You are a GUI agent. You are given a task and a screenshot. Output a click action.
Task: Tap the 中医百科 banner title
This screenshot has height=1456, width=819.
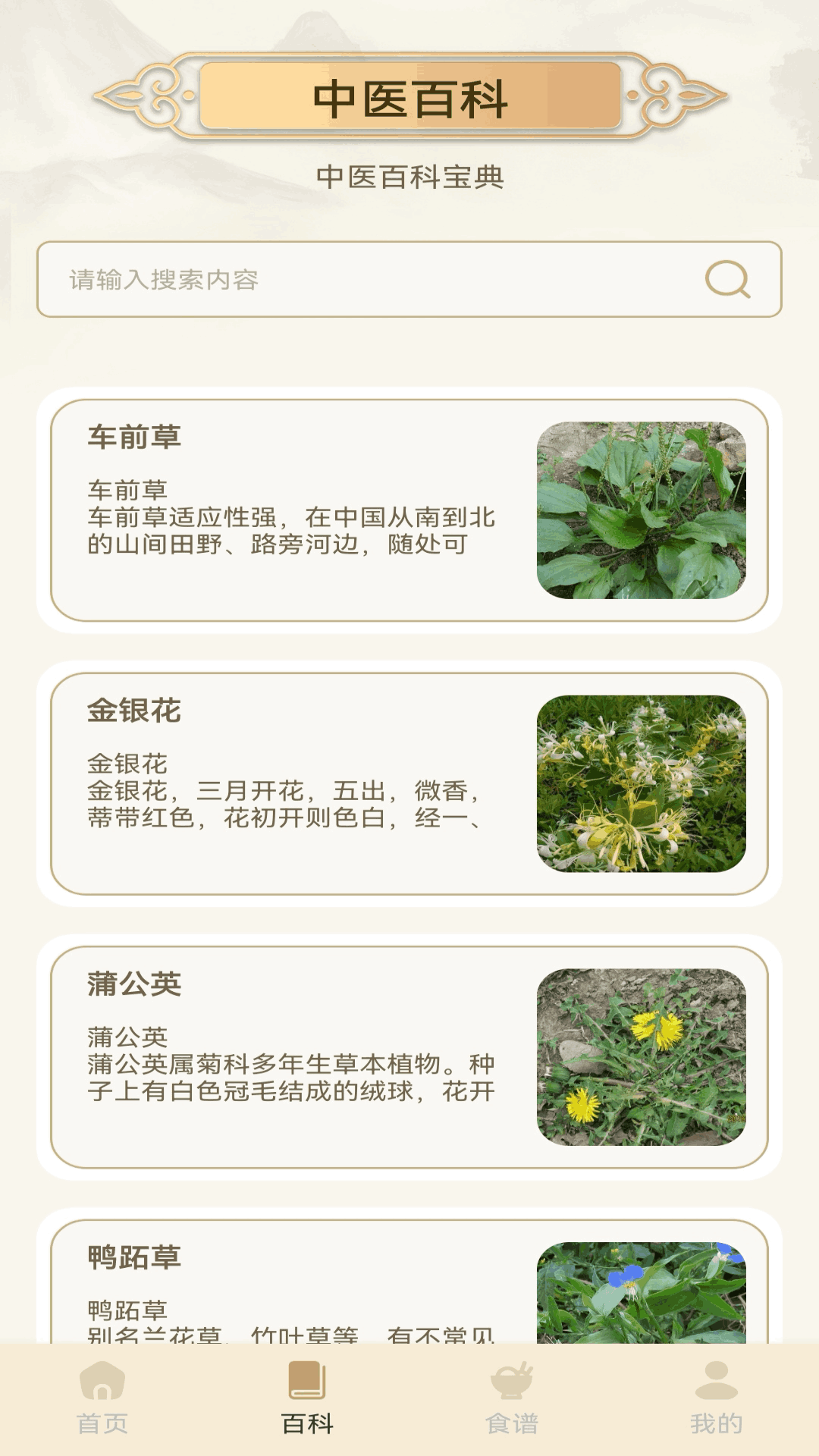[409, 97]
